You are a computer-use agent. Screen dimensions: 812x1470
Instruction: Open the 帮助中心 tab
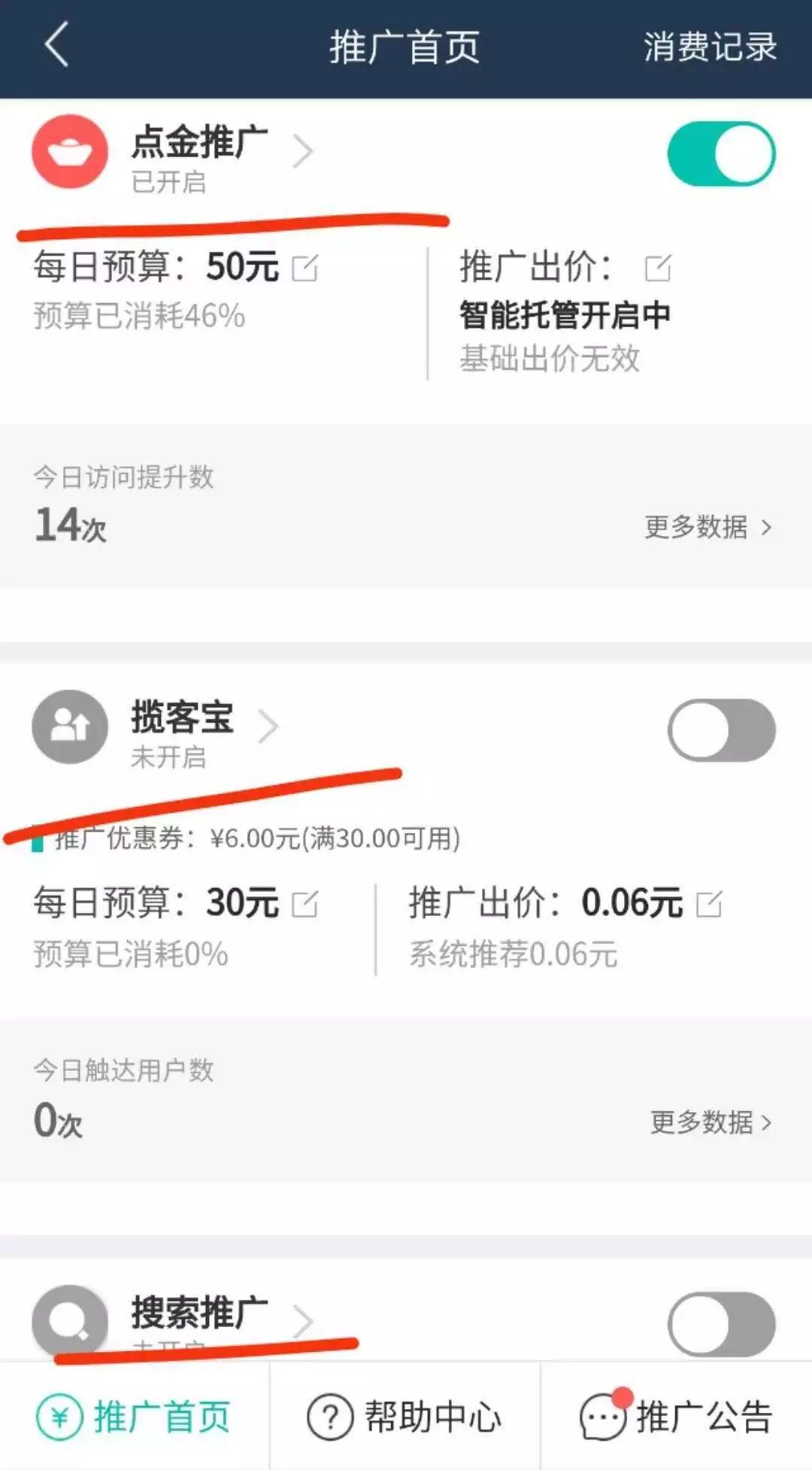click(x=404, y=1417)
